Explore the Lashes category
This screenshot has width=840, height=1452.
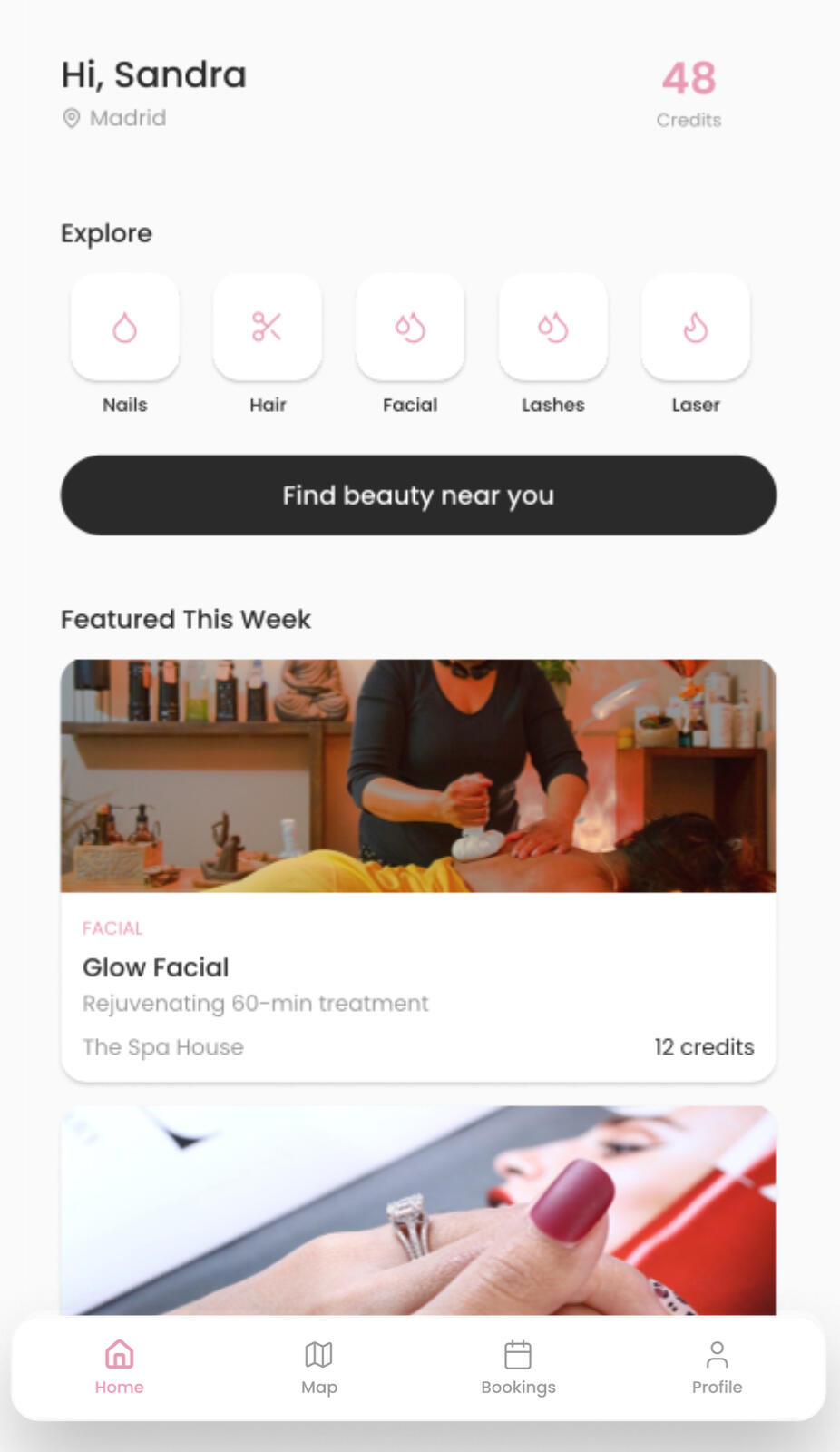(x=552, y=329)
